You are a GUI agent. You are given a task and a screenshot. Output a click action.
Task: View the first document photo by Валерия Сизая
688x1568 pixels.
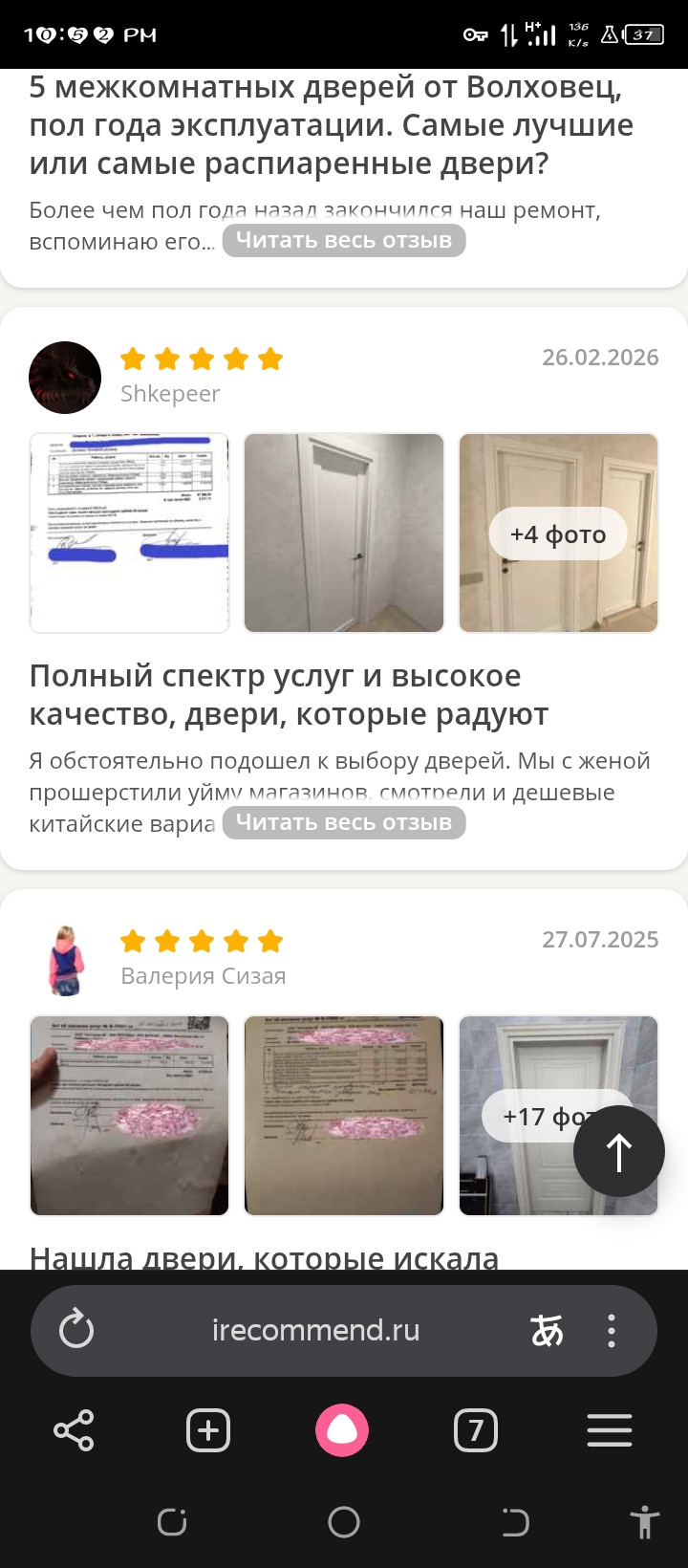(130, 1116)
